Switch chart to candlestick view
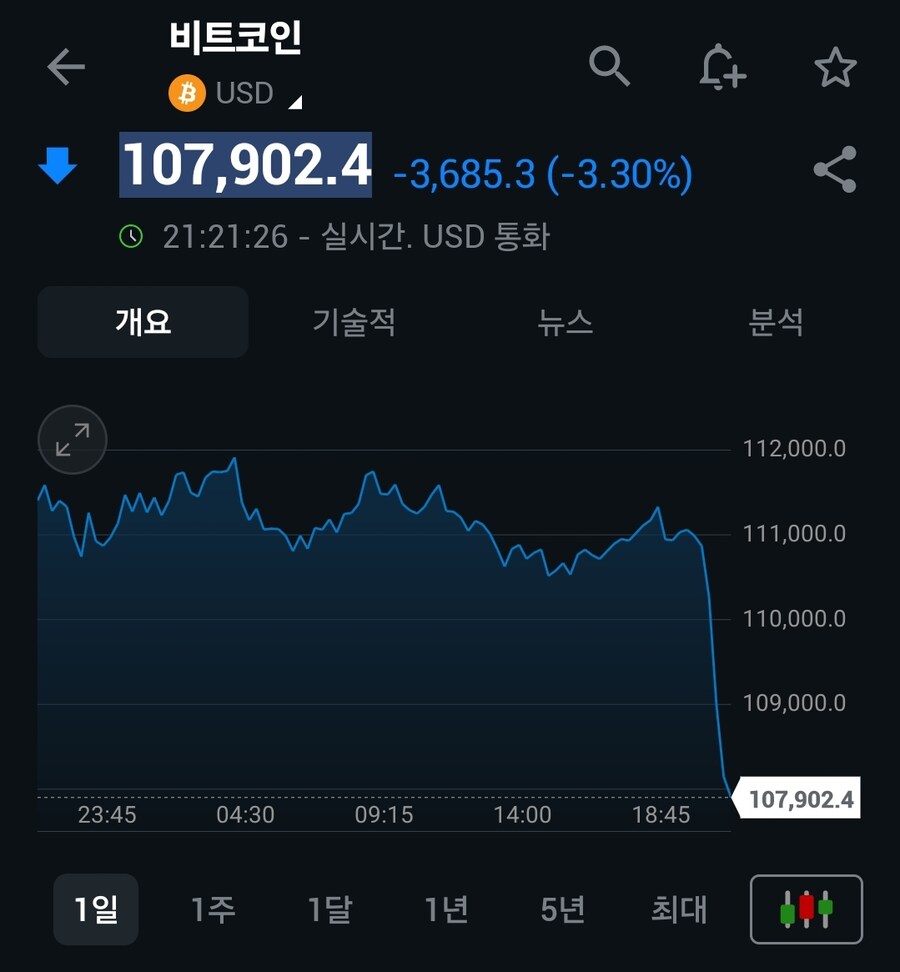 tap(806, 910)
